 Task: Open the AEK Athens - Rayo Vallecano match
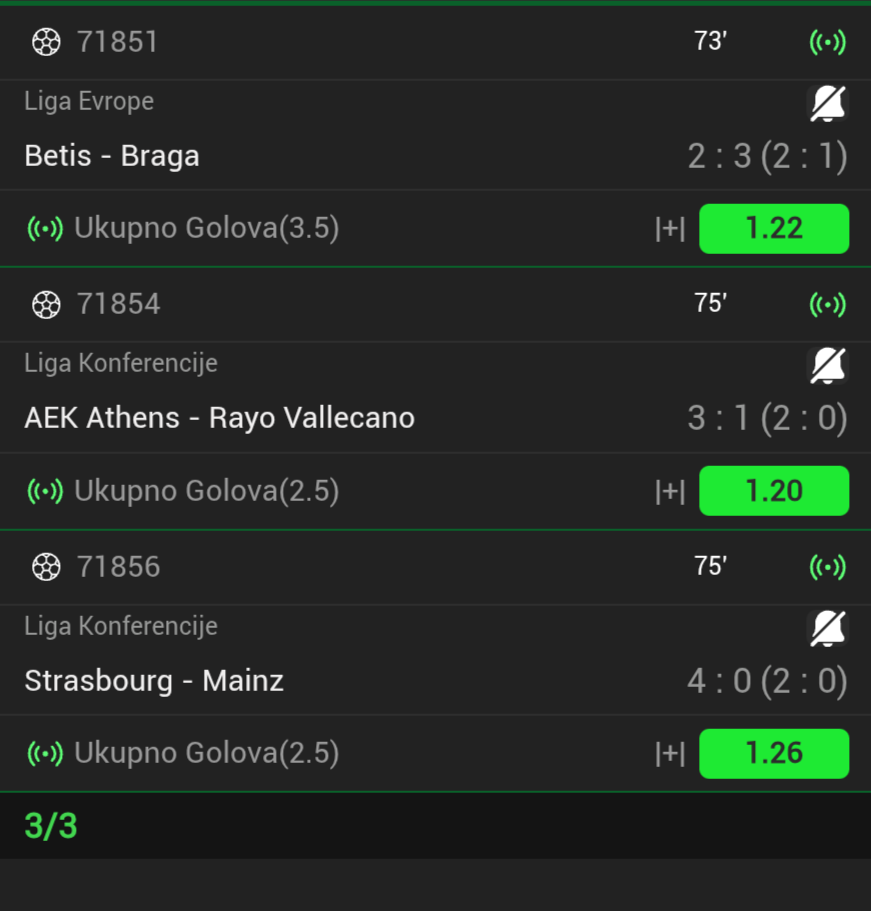coord(219,418)
